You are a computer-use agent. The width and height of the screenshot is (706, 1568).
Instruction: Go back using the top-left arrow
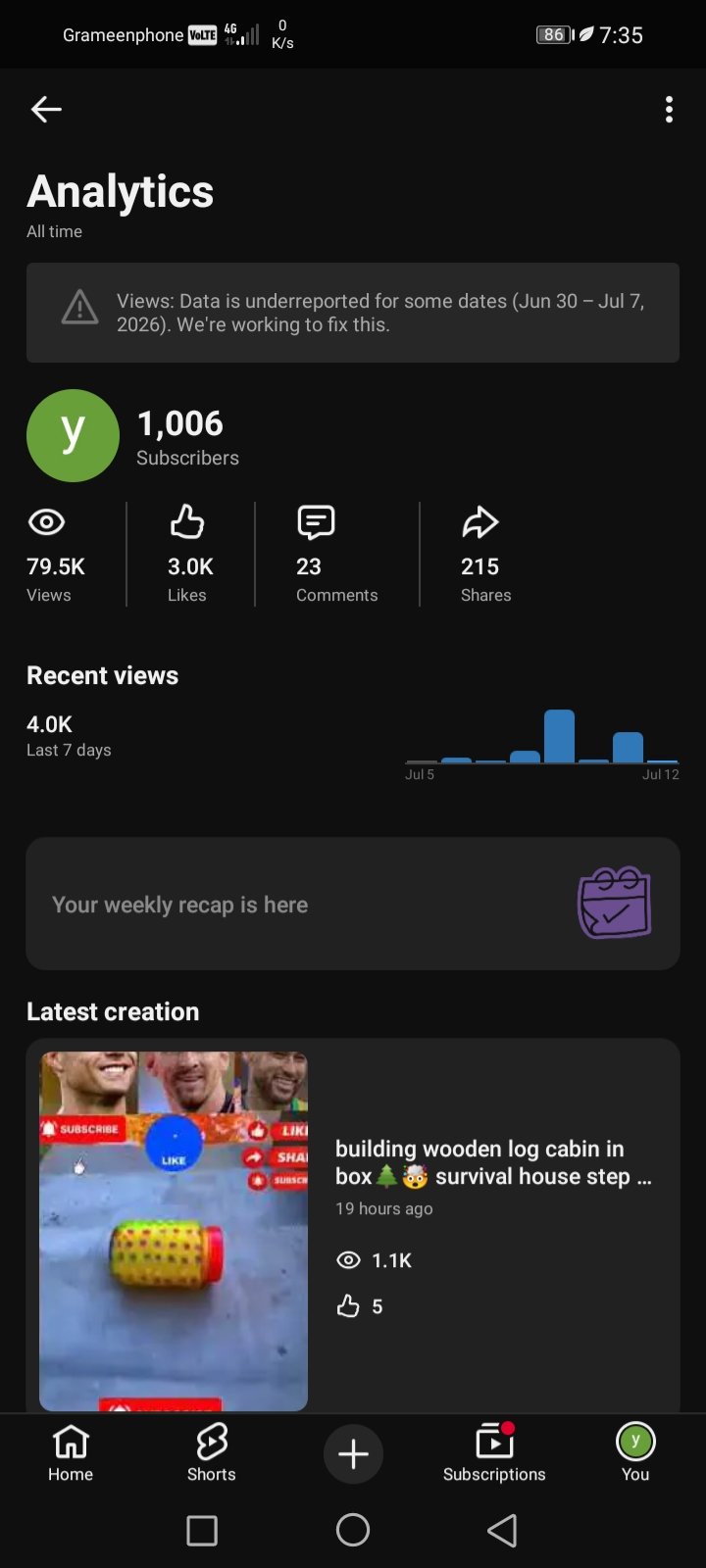[46, 110]
